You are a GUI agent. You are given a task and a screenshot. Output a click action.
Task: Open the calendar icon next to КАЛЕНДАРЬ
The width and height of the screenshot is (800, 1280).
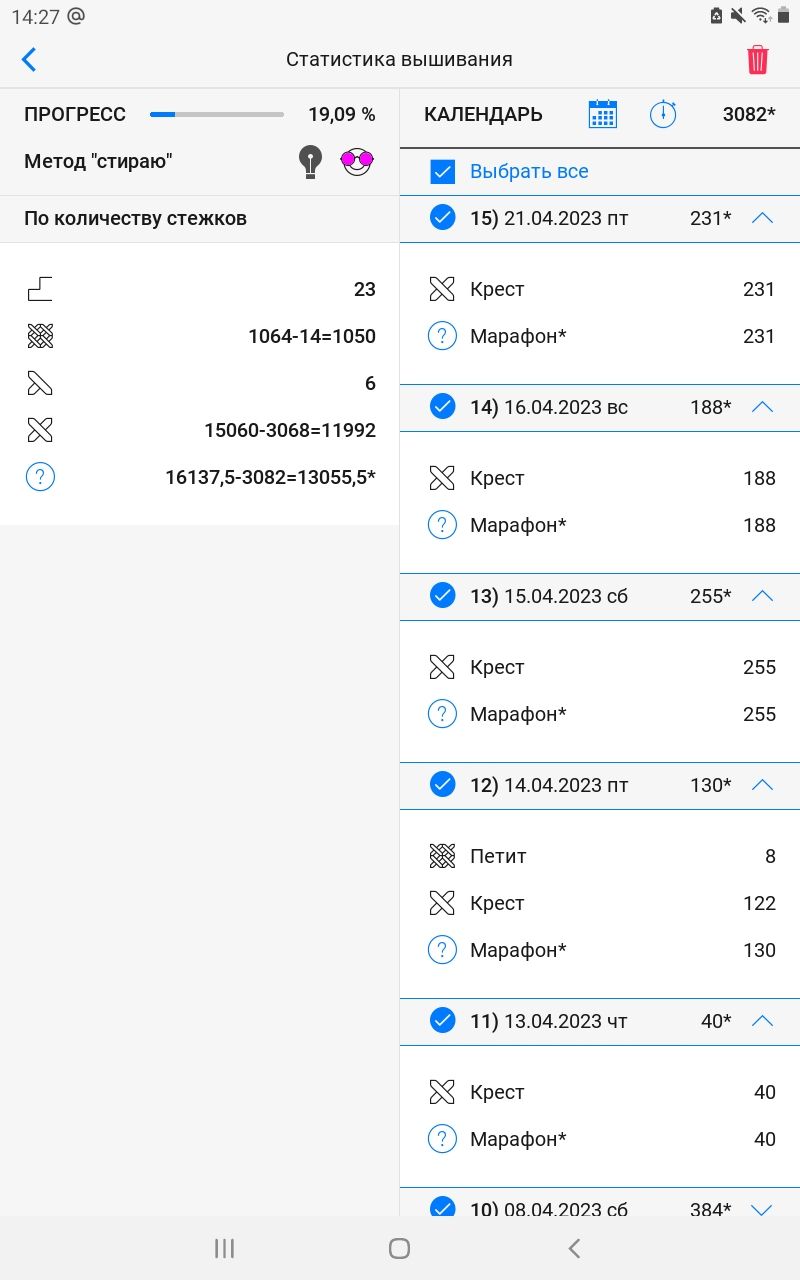point(602,114)
